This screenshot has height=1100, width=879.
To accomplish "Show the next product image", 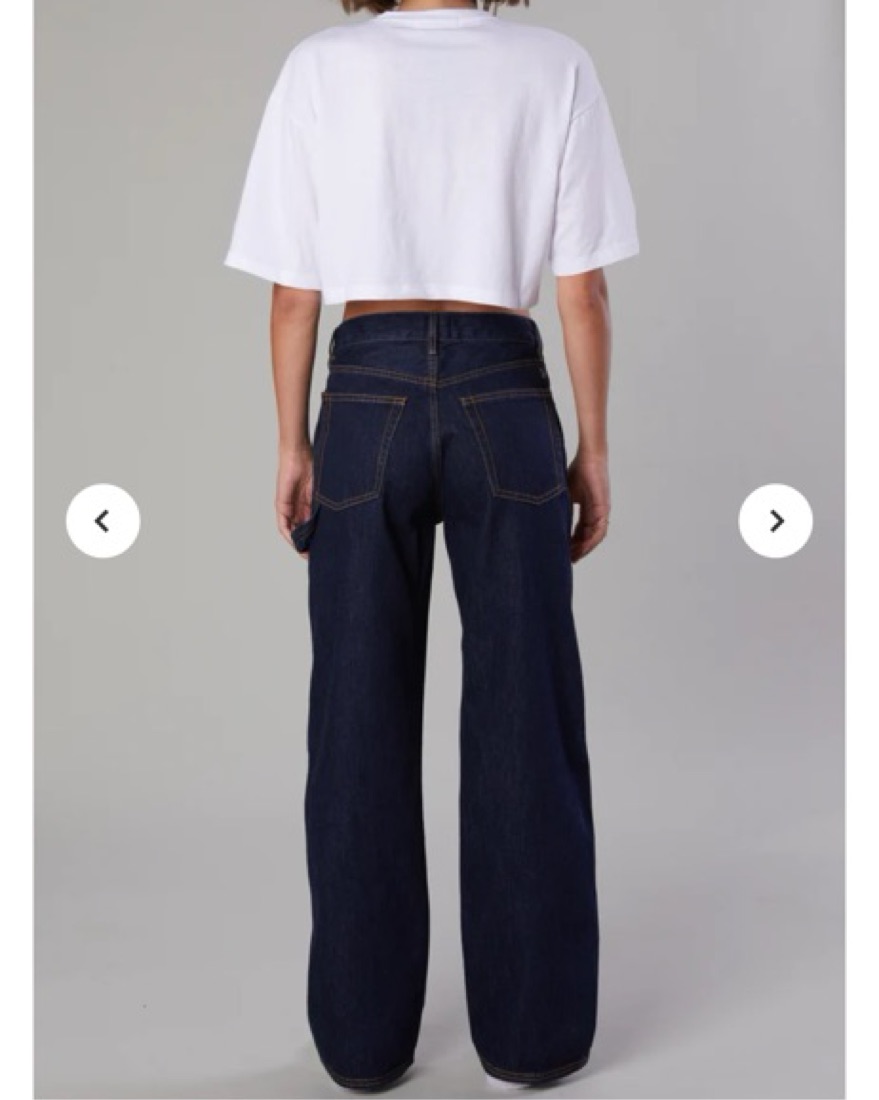I will click(x=775, y=521).
